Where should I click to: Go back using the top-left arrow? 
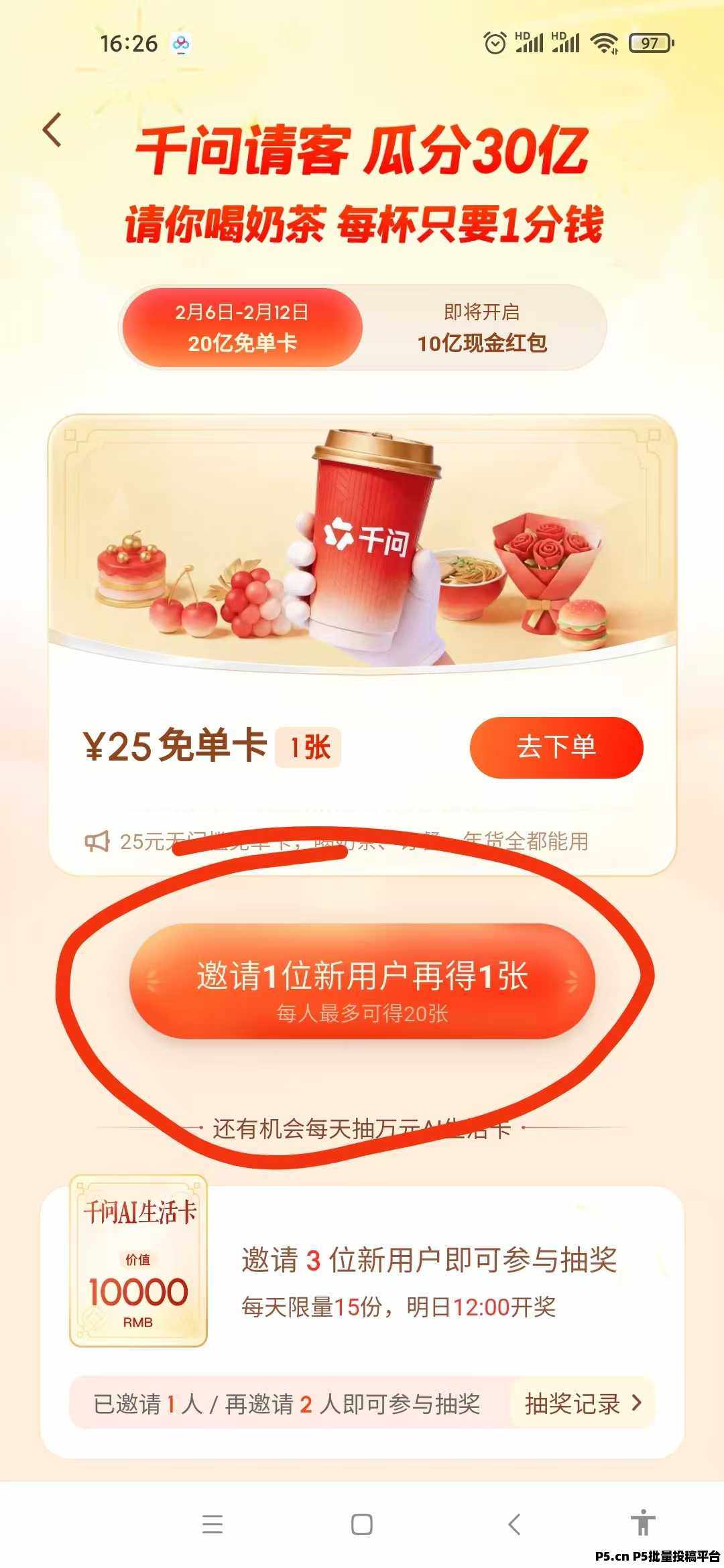pyautogui.click(x=52, y=129)
